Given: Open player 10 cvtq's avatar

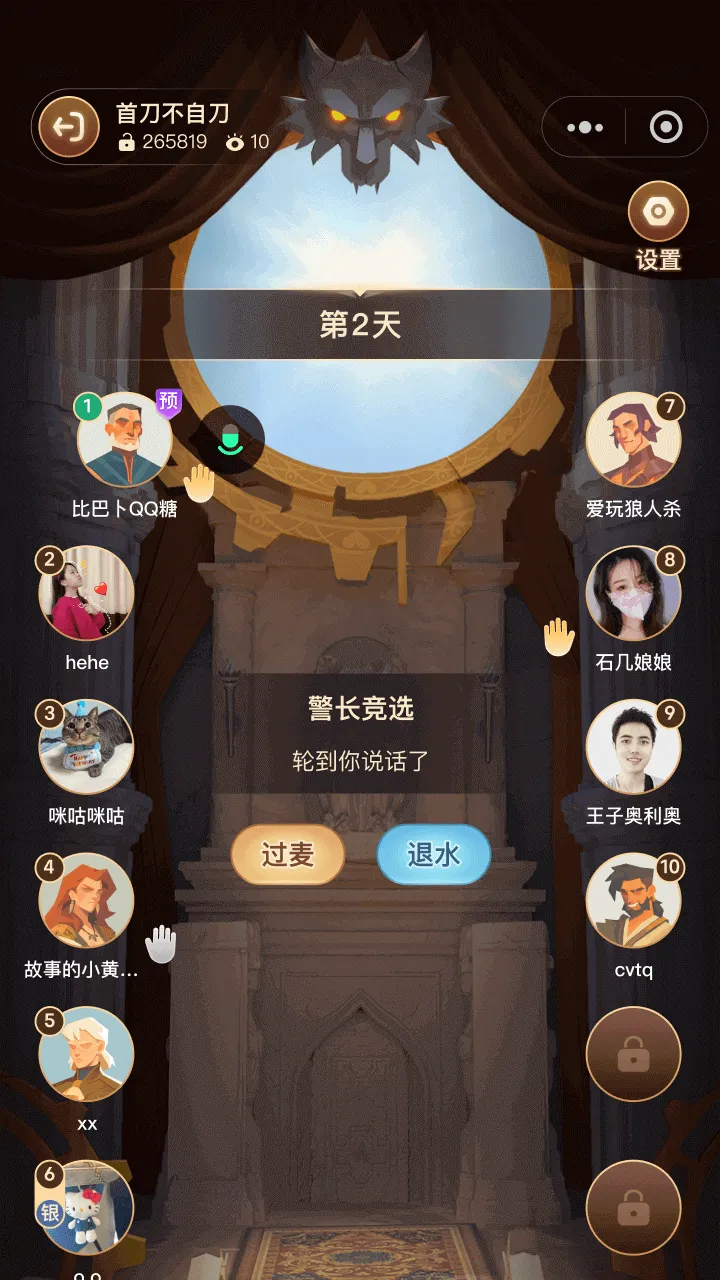Looking at the screenshot, I should click(633, 901).
